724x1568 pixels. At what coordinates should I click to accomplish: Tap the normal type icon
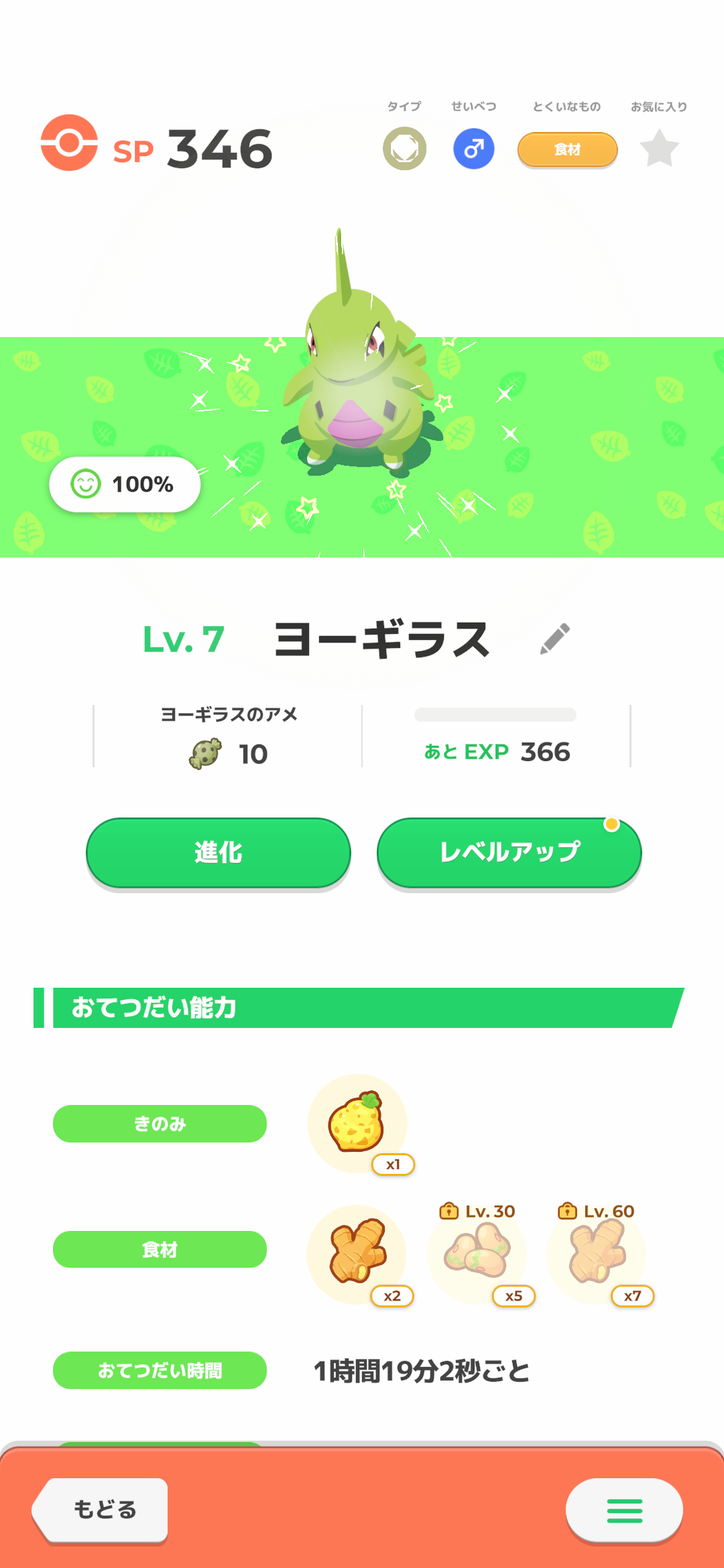tap(405, 149)
